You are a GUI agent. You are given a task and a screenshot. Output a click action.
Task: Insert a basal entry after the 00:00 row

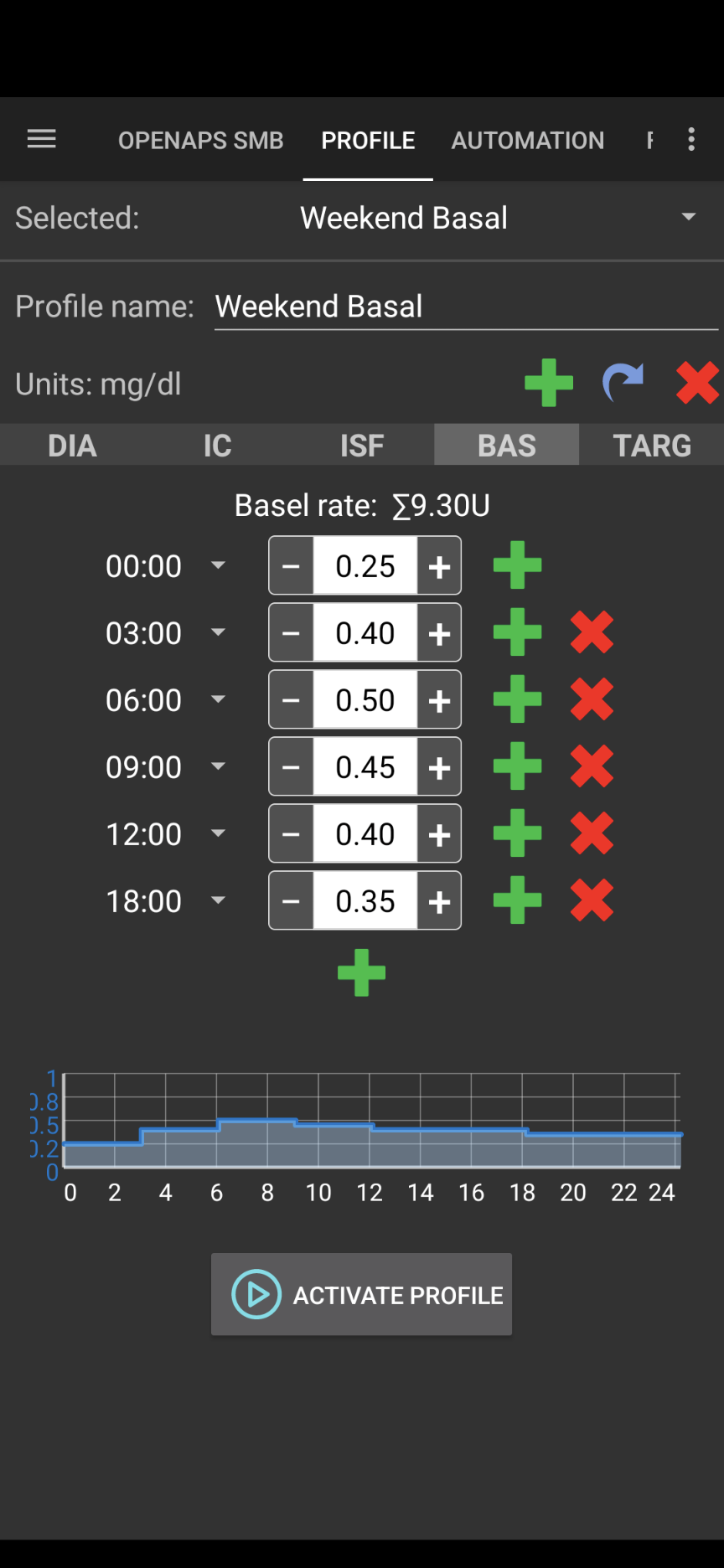[x=517, y=565]
